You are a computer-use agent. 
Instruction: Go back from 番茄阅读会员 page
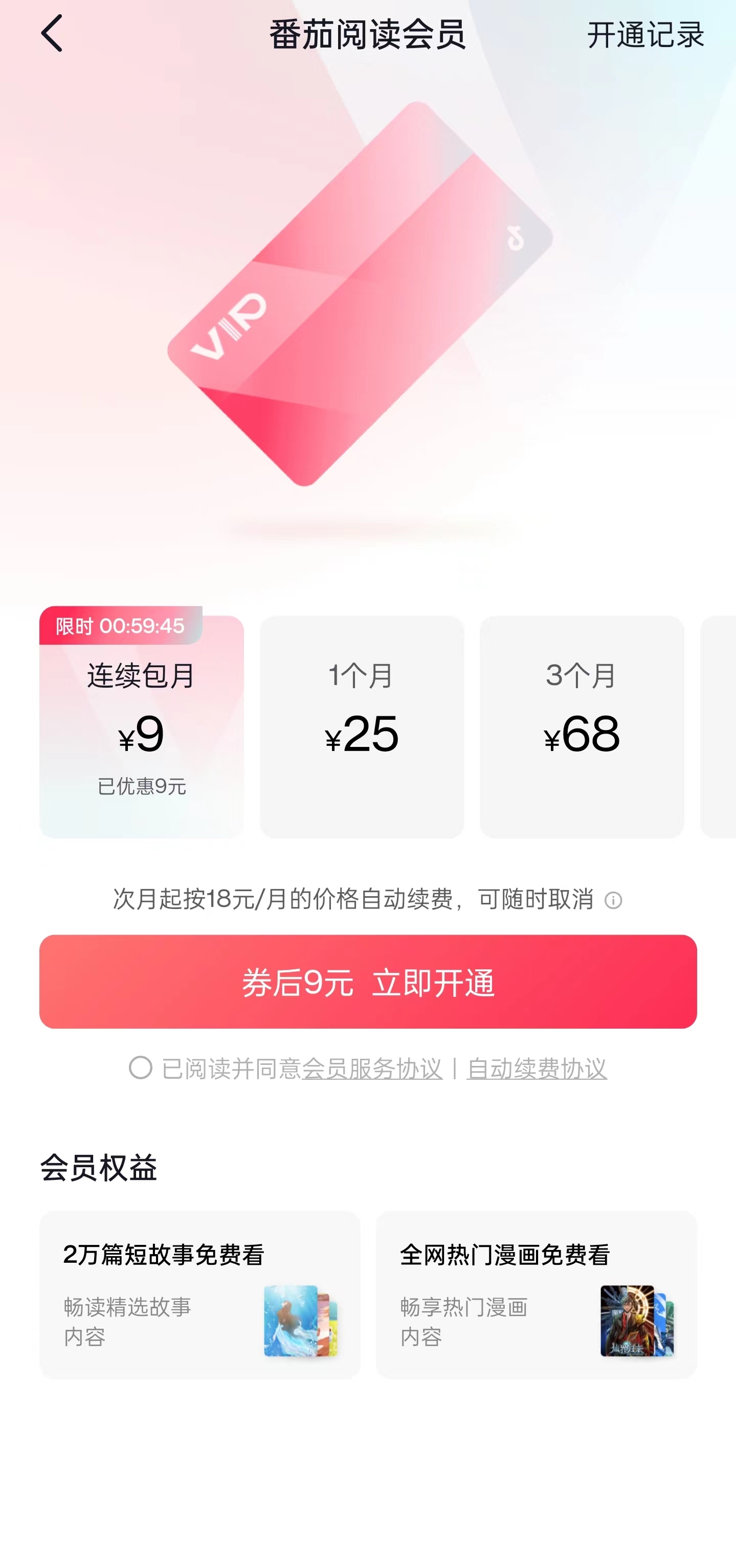[52, 33]
